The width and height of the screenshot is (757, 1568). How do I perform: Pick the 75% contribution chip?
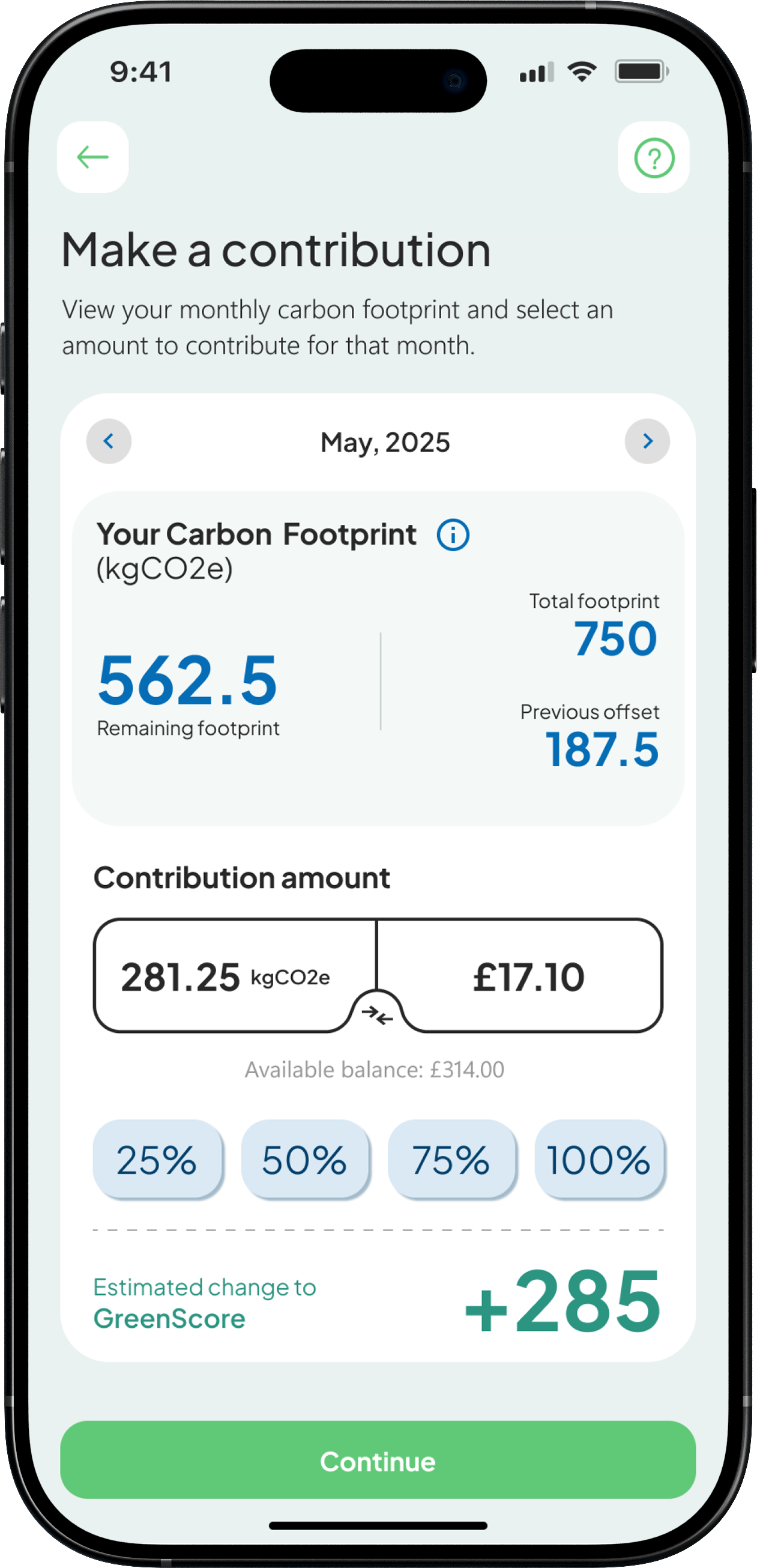(451, 1160)
